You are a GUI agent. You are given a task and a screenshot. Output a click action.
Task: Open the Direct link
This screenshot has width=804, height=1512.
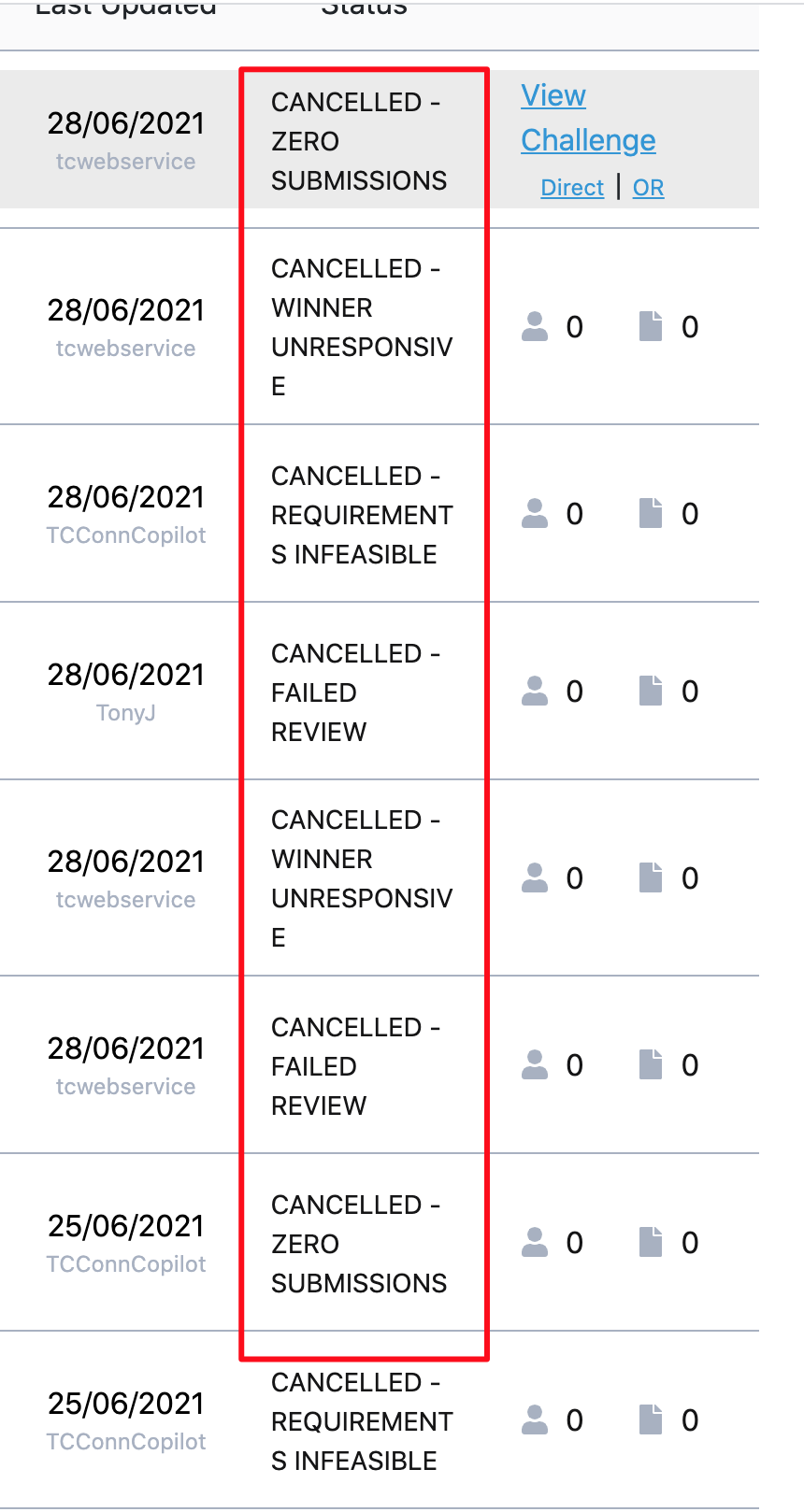coord(572,188)
